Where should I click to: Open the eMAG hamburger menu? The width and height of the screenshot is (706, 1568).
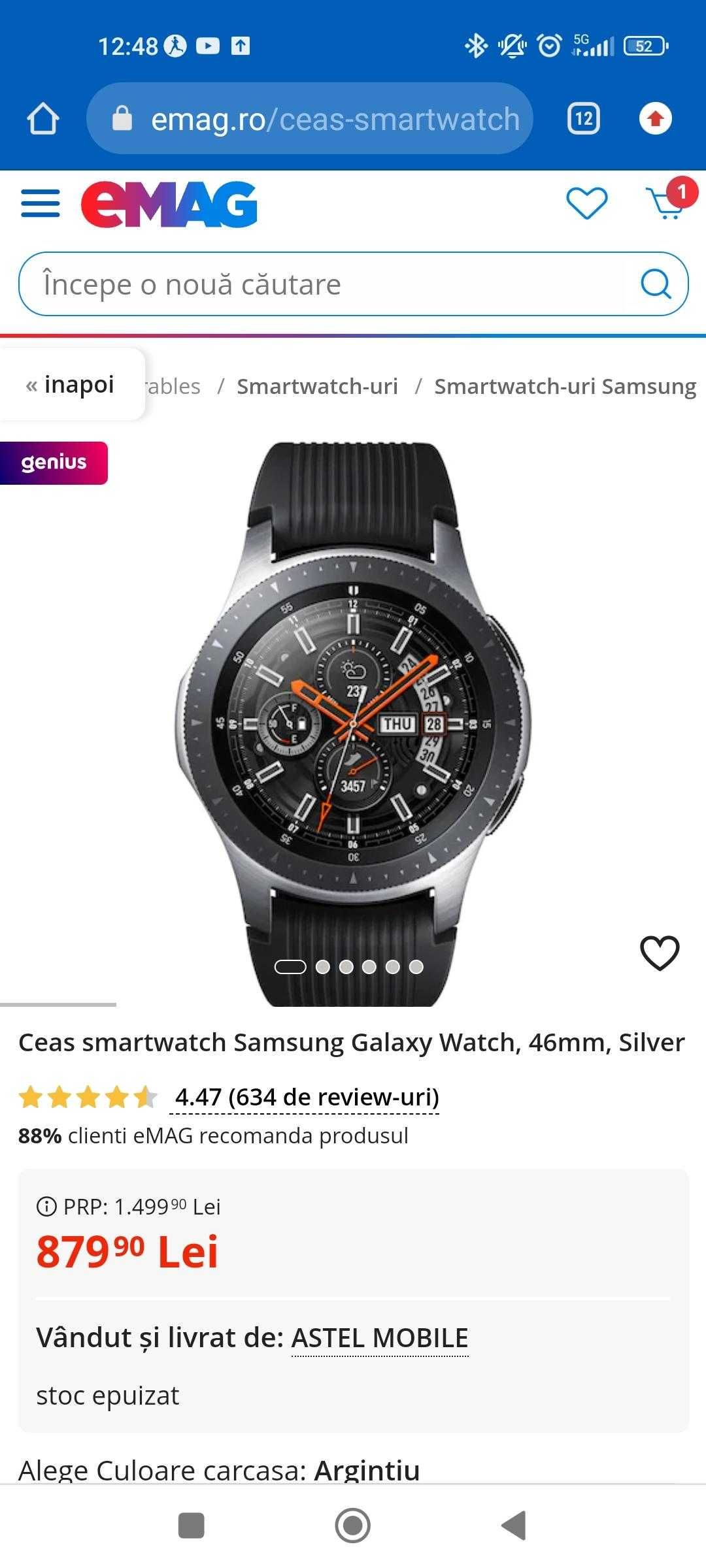coord(41,204)
